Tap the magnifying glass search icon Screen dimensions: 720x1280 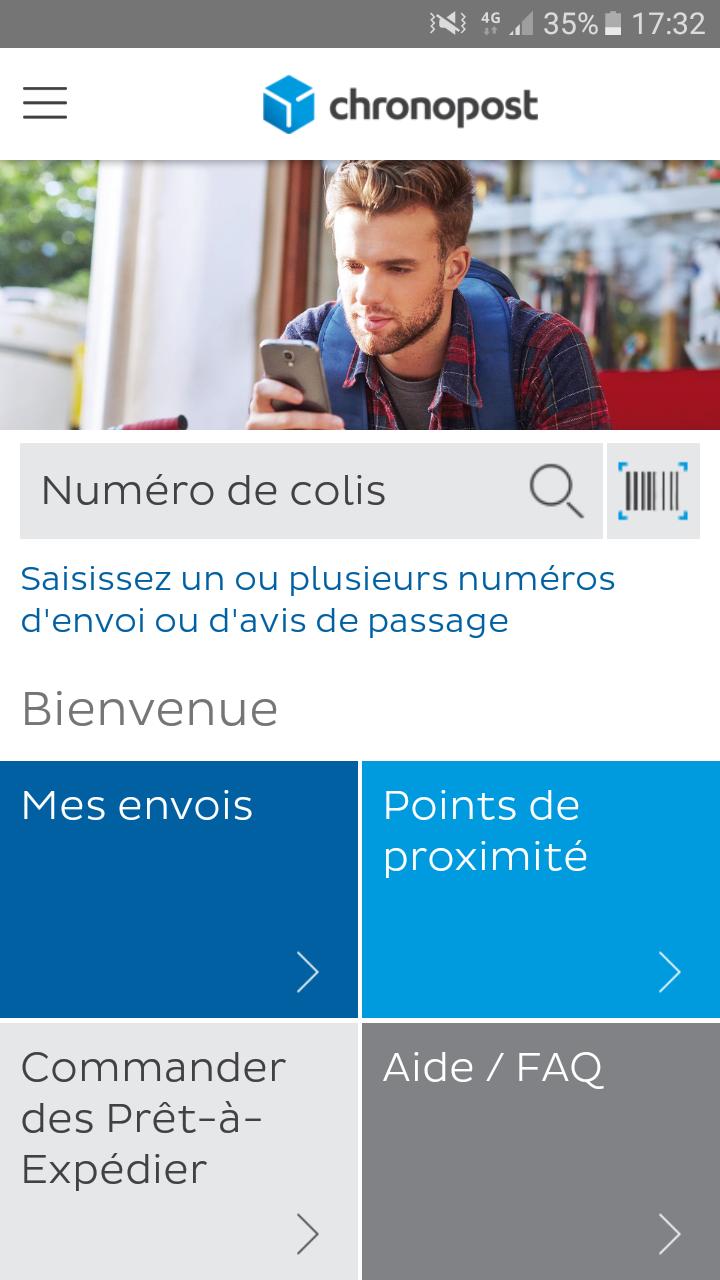pyautogui.click(x=556, y=491)
